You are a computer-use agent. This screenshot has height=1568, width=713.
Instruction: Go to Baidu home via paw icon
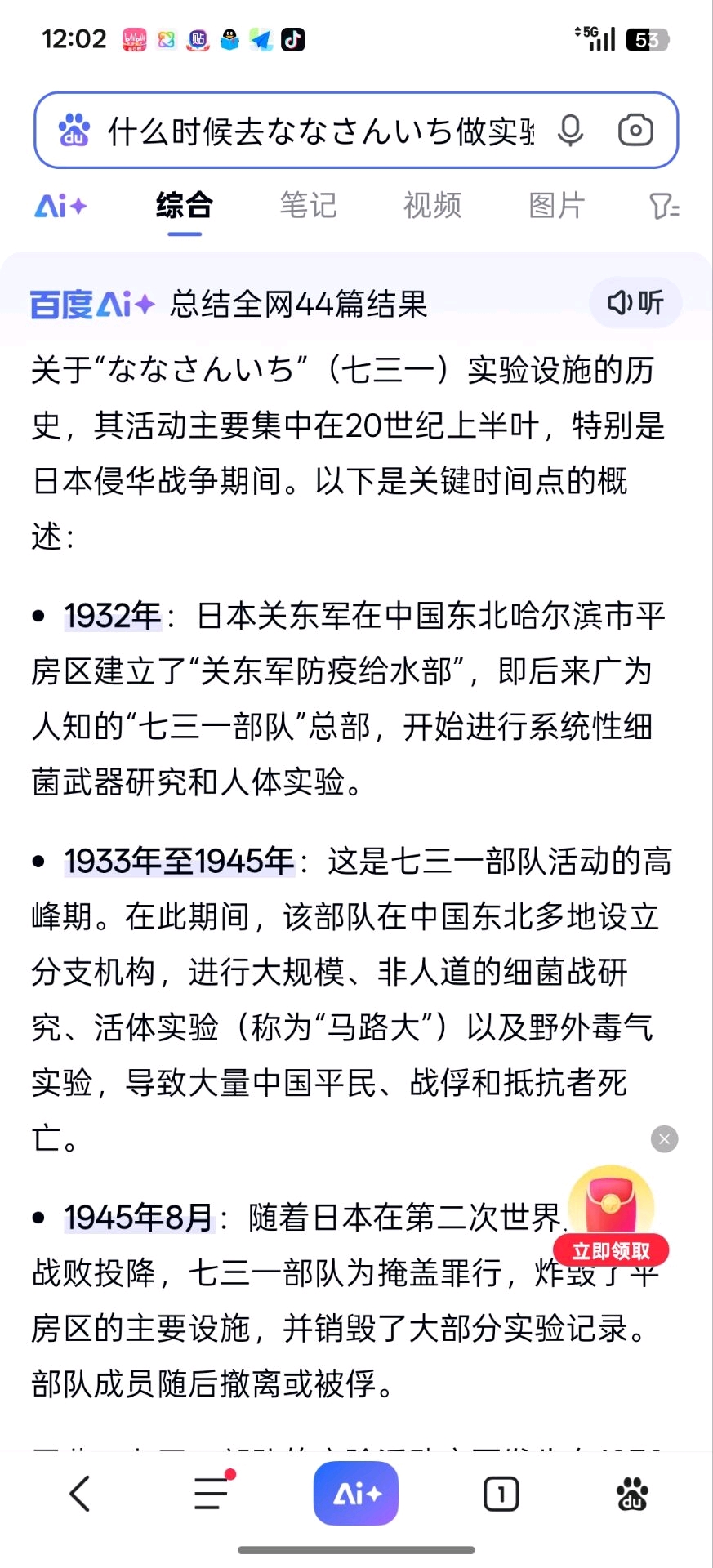tap(632, 1494)
